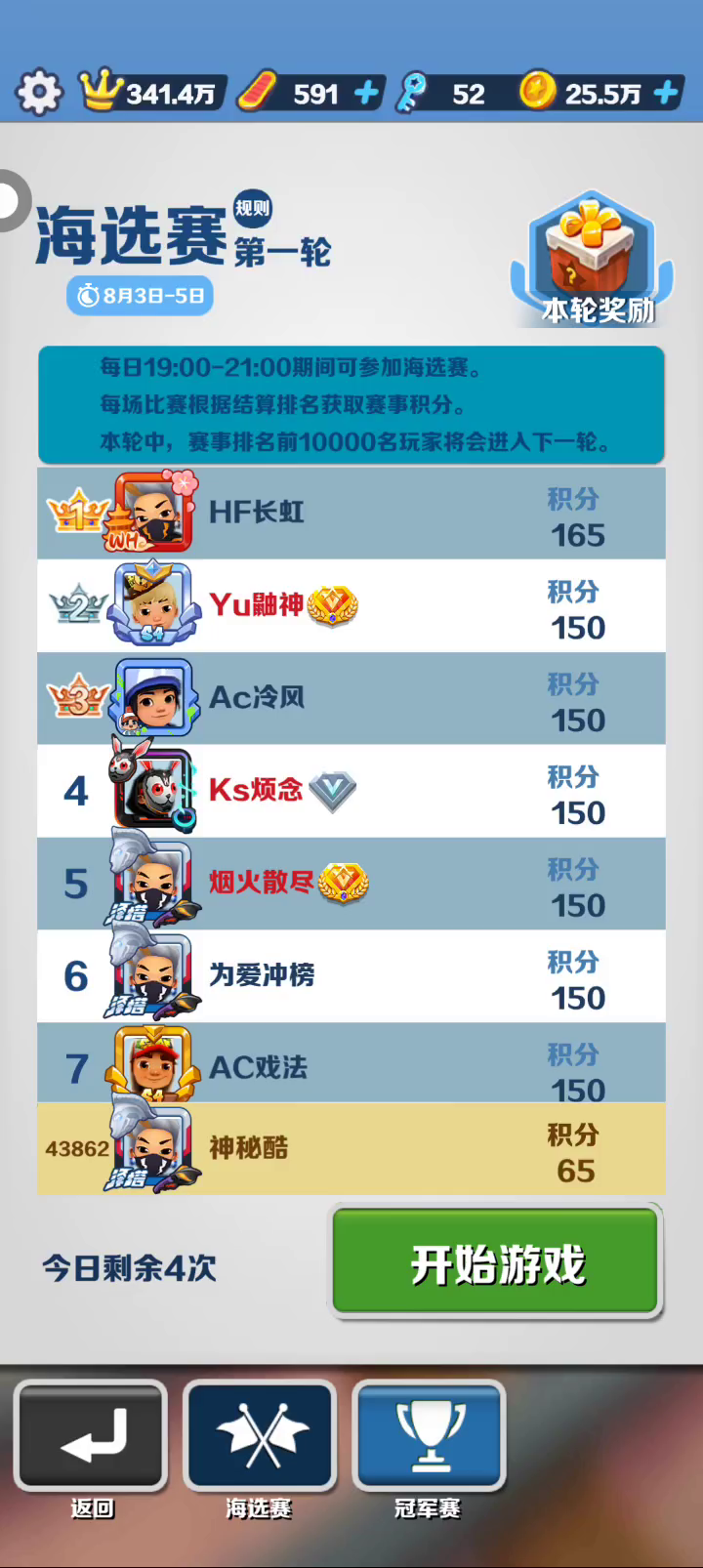This screenshot has height=1568, width=703.
Task: Open the 规则 rules bubble
Action: [x=252, y=208]
